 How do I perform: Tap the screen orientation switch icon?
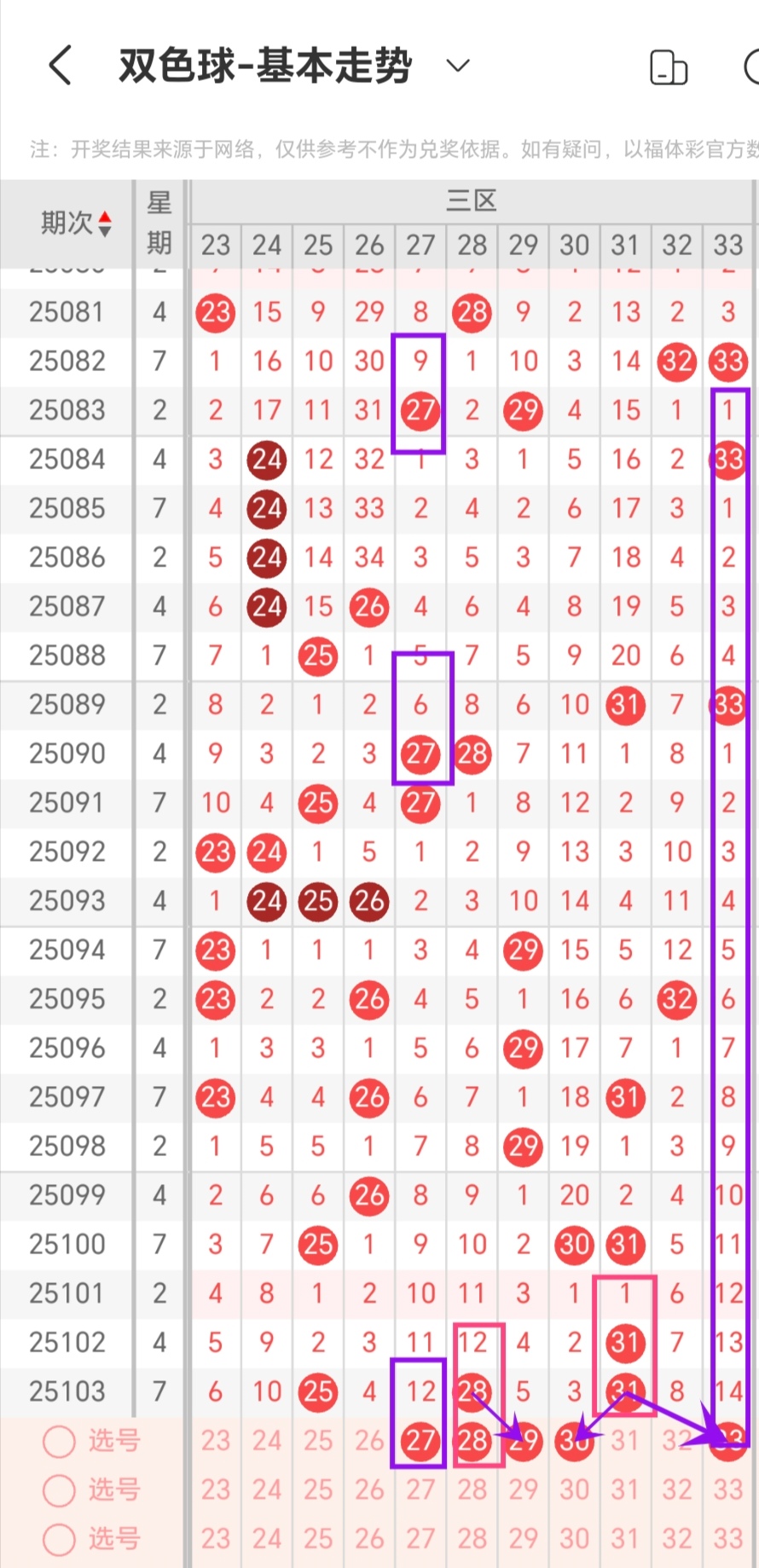pos(669,67)
